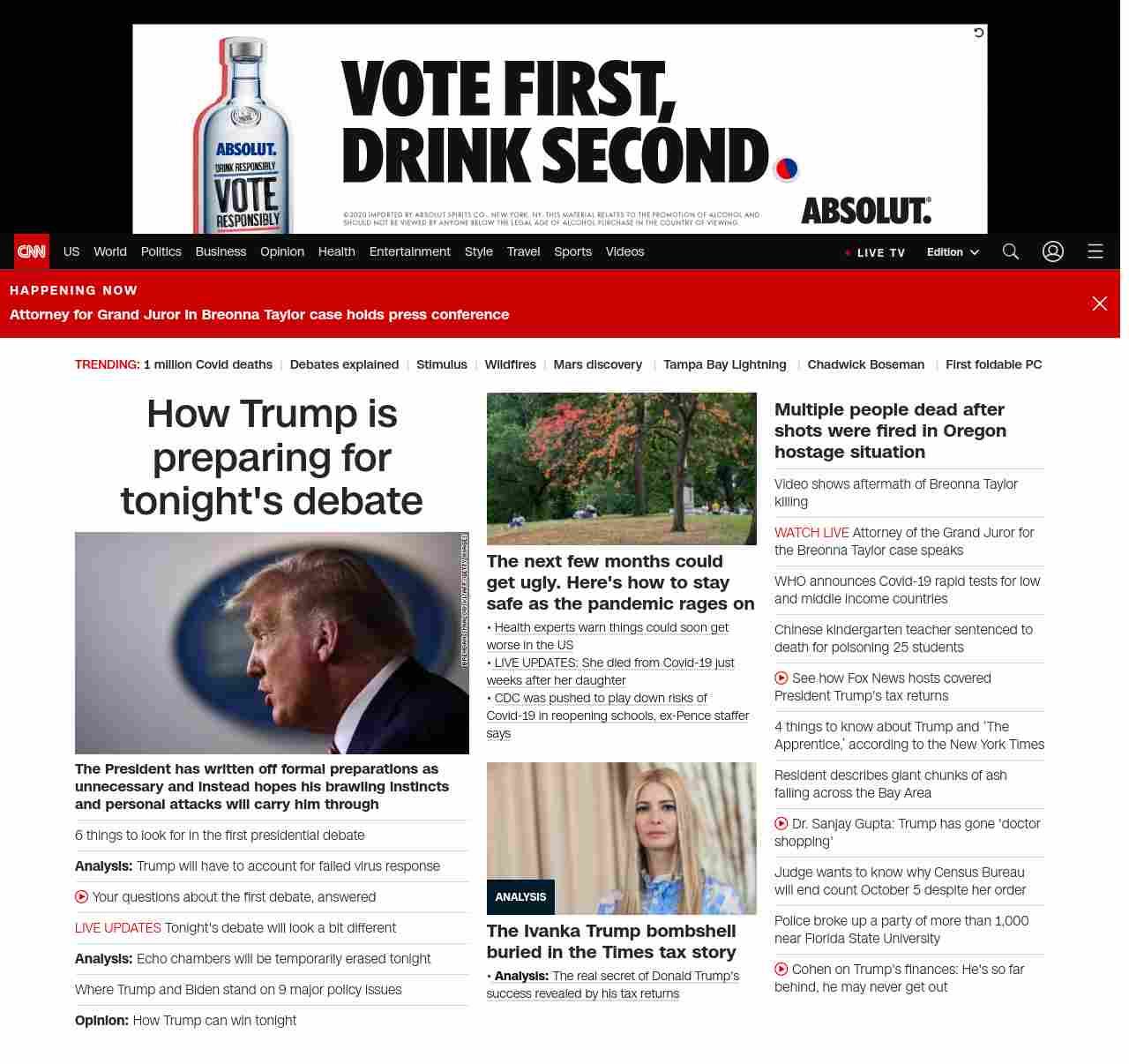Dismiss the Happening Now banner
The width and height of the screenshot is (1129, 1064).
pos(1099,303)
